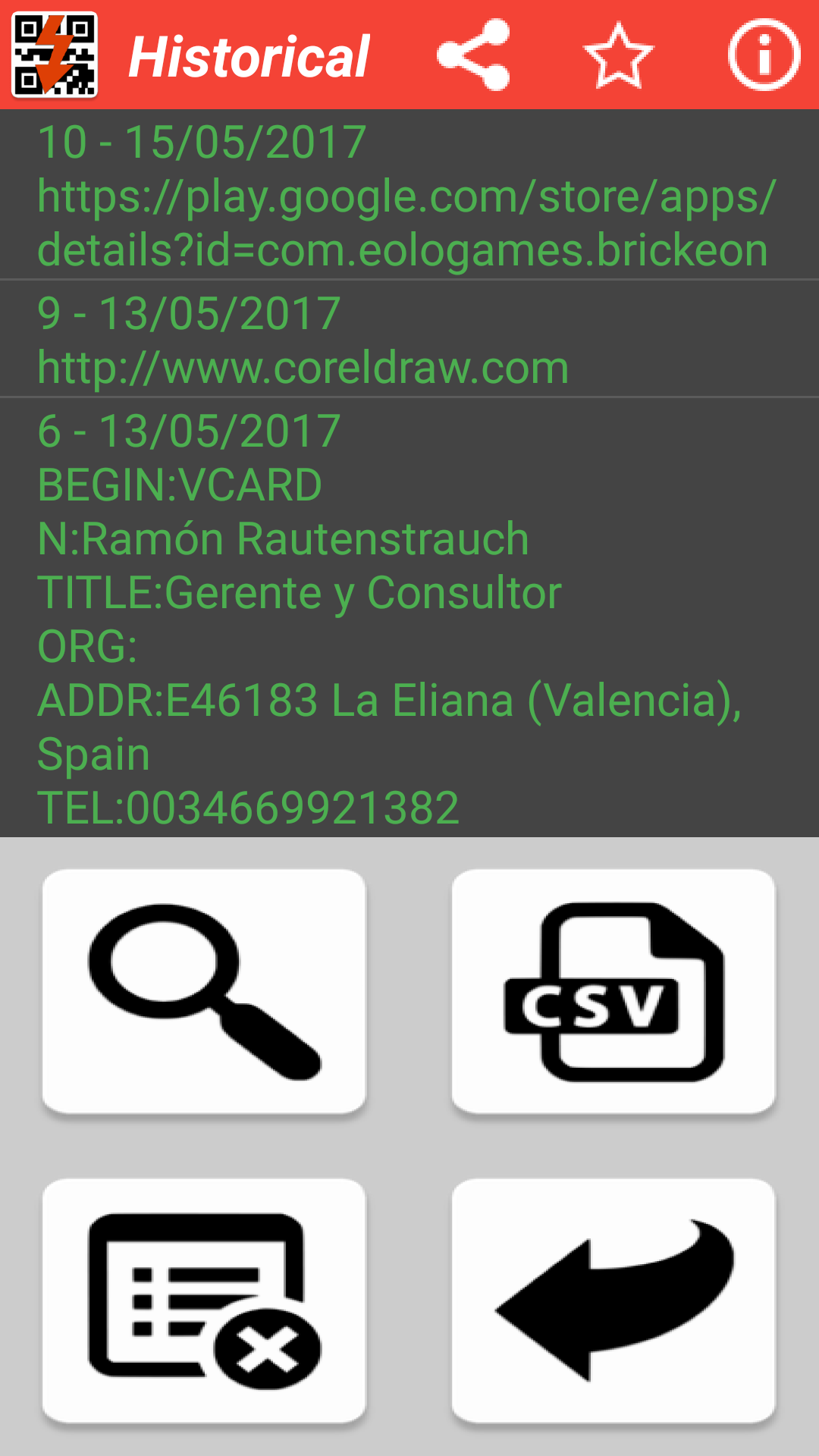Tap the ADDR line of the vCard
Screen dimensions: 819x1456
(x=390, y=702)
